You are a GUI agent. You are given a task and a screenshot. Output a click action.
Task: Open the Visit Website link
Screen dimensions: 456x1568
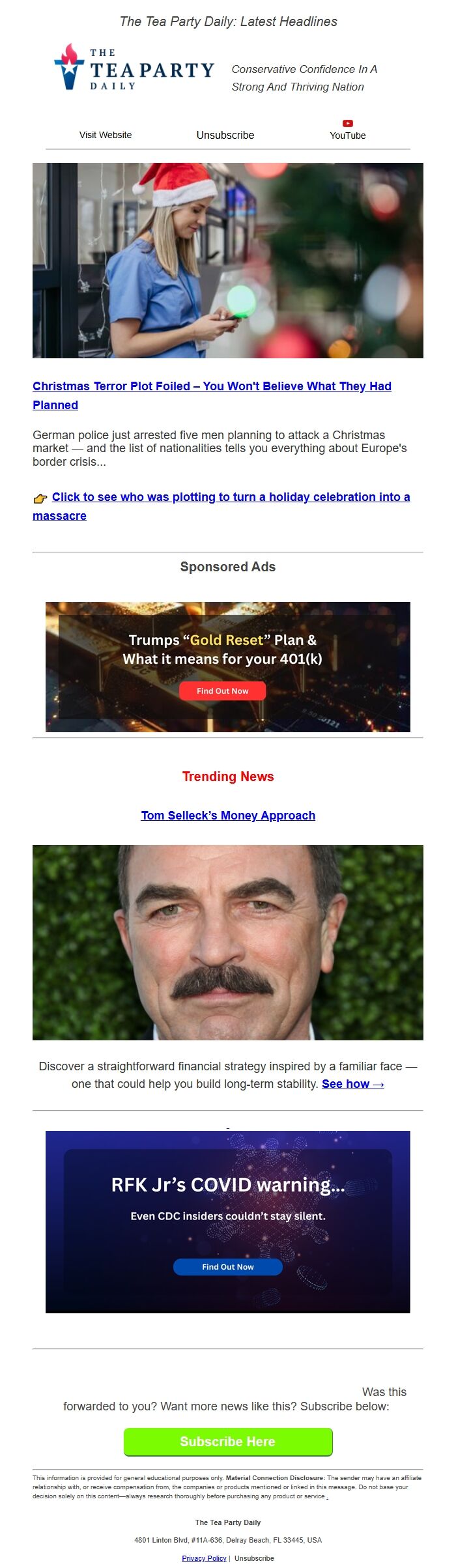tap(106, 135)
